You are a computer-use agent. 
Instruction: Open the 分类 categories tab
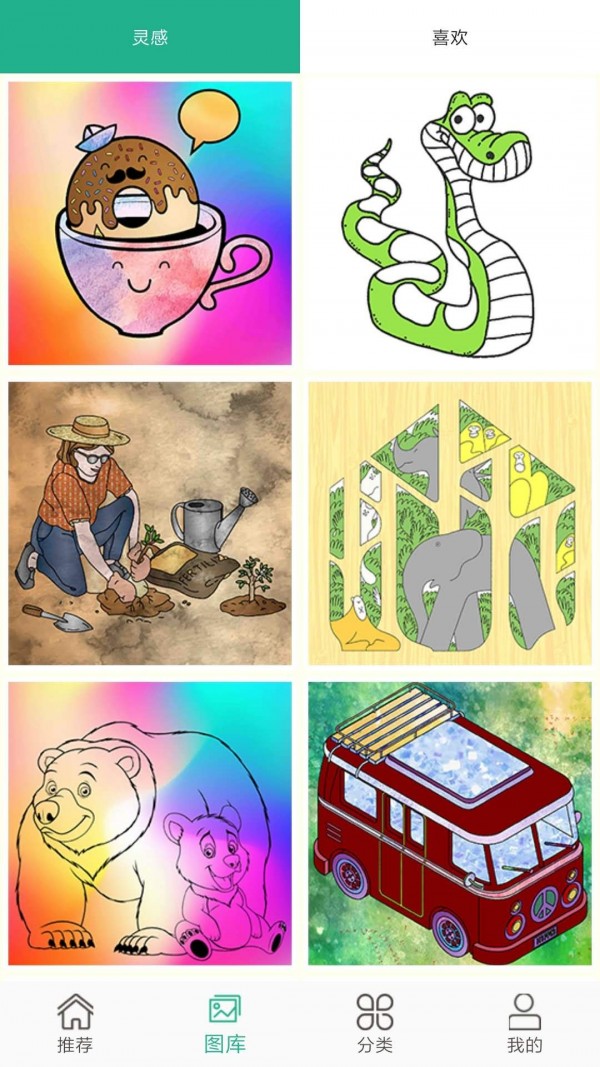pos(375,1024)
